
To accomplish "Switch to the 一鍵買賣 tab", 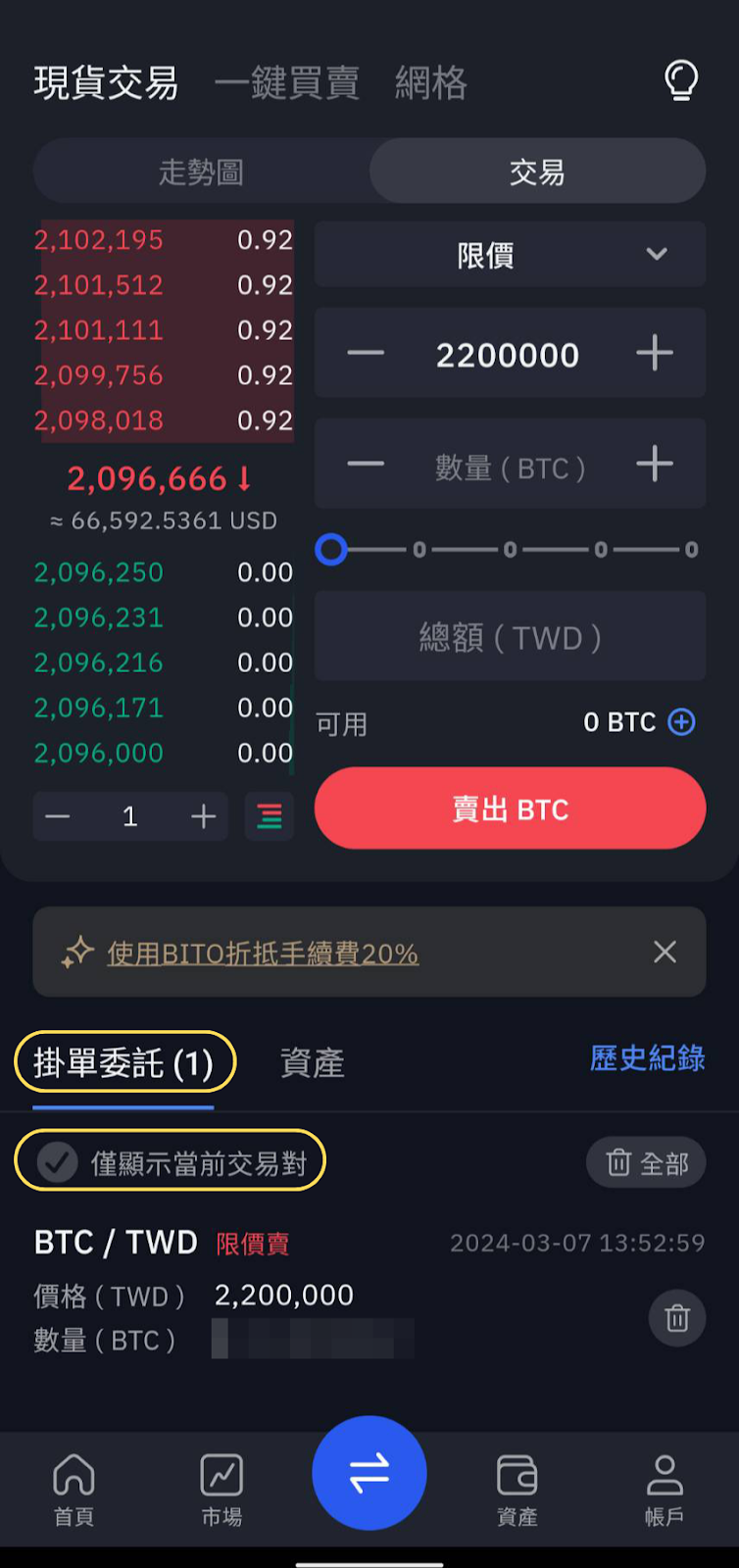I will pyautogui.click(x=287, y=83).
